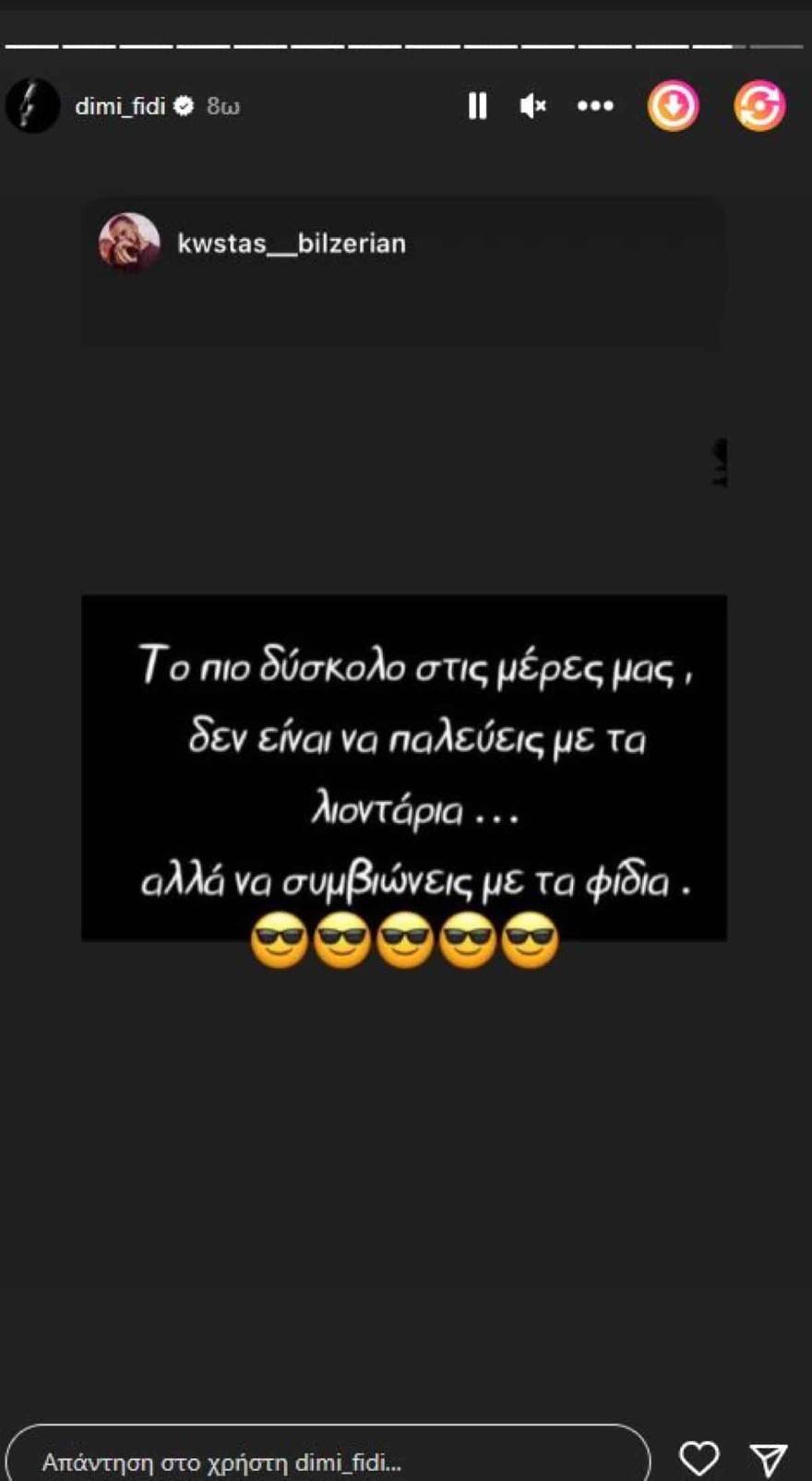Unmute the story sound

tap(532, 106)
